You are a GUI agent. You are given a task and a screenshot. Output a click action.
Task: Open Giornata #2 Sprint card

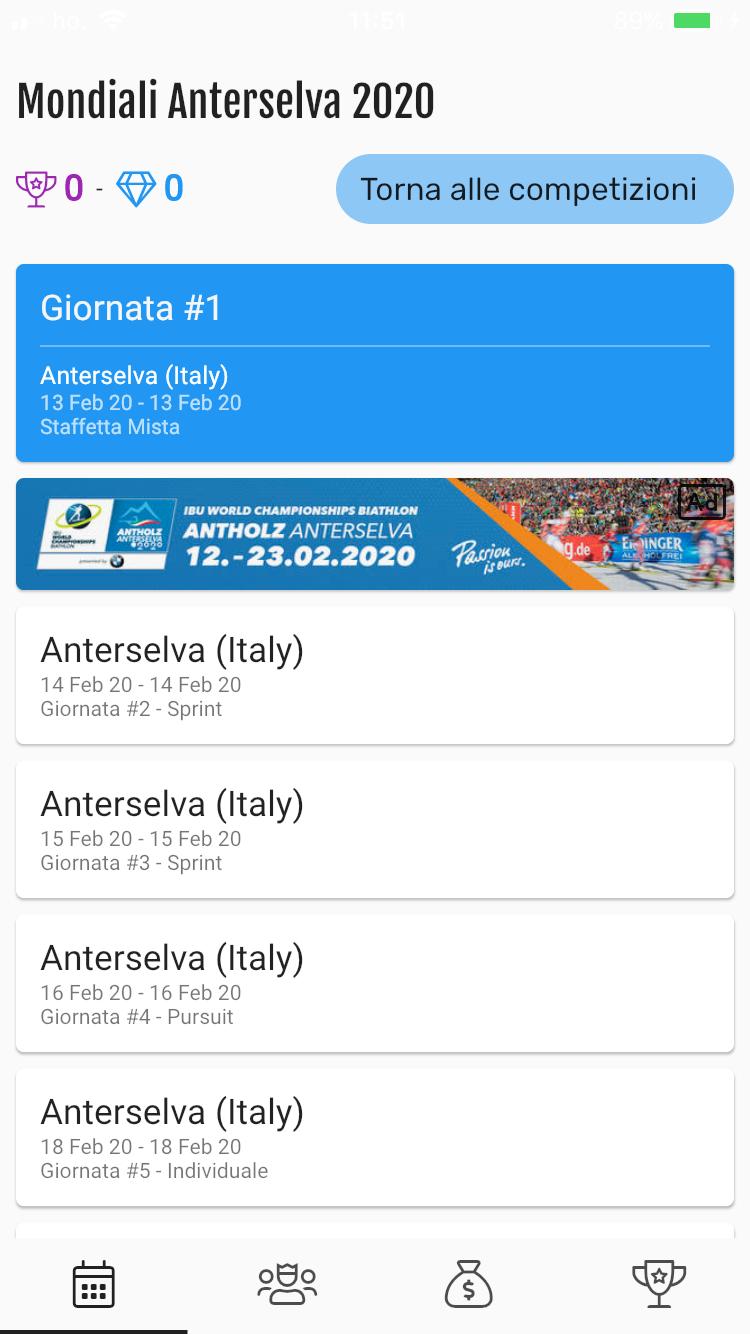pos(375,675)
